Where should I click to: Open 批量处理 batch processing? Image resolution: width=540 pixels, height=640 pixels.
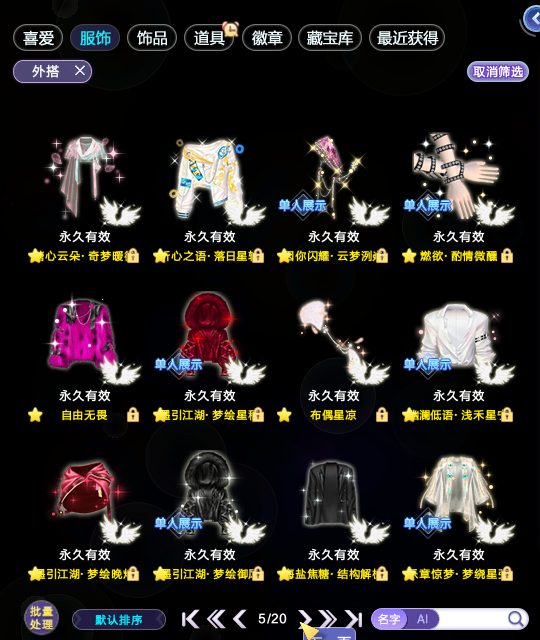tap(41, 618)
